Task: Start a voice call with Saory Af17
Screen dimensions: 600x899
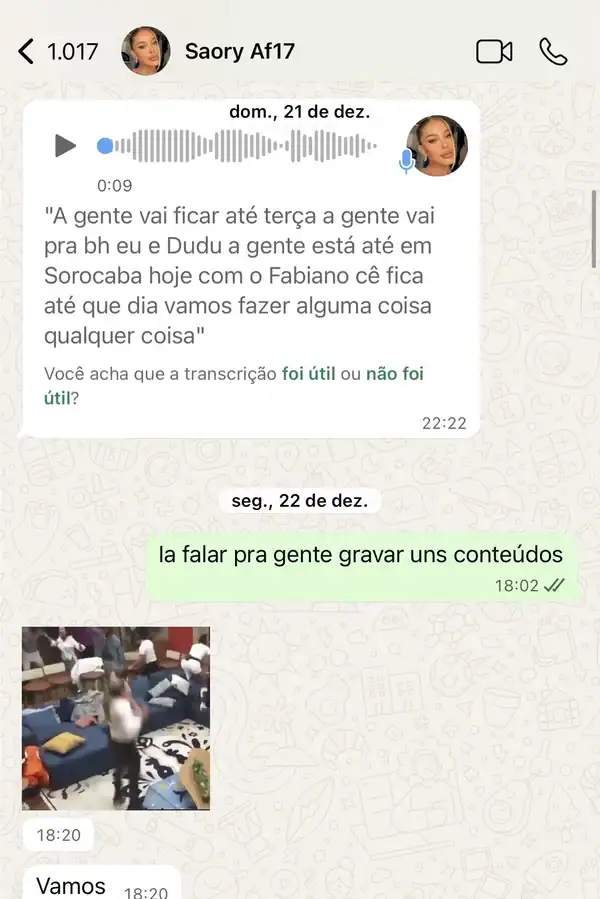Action: (x=553, y=51)
